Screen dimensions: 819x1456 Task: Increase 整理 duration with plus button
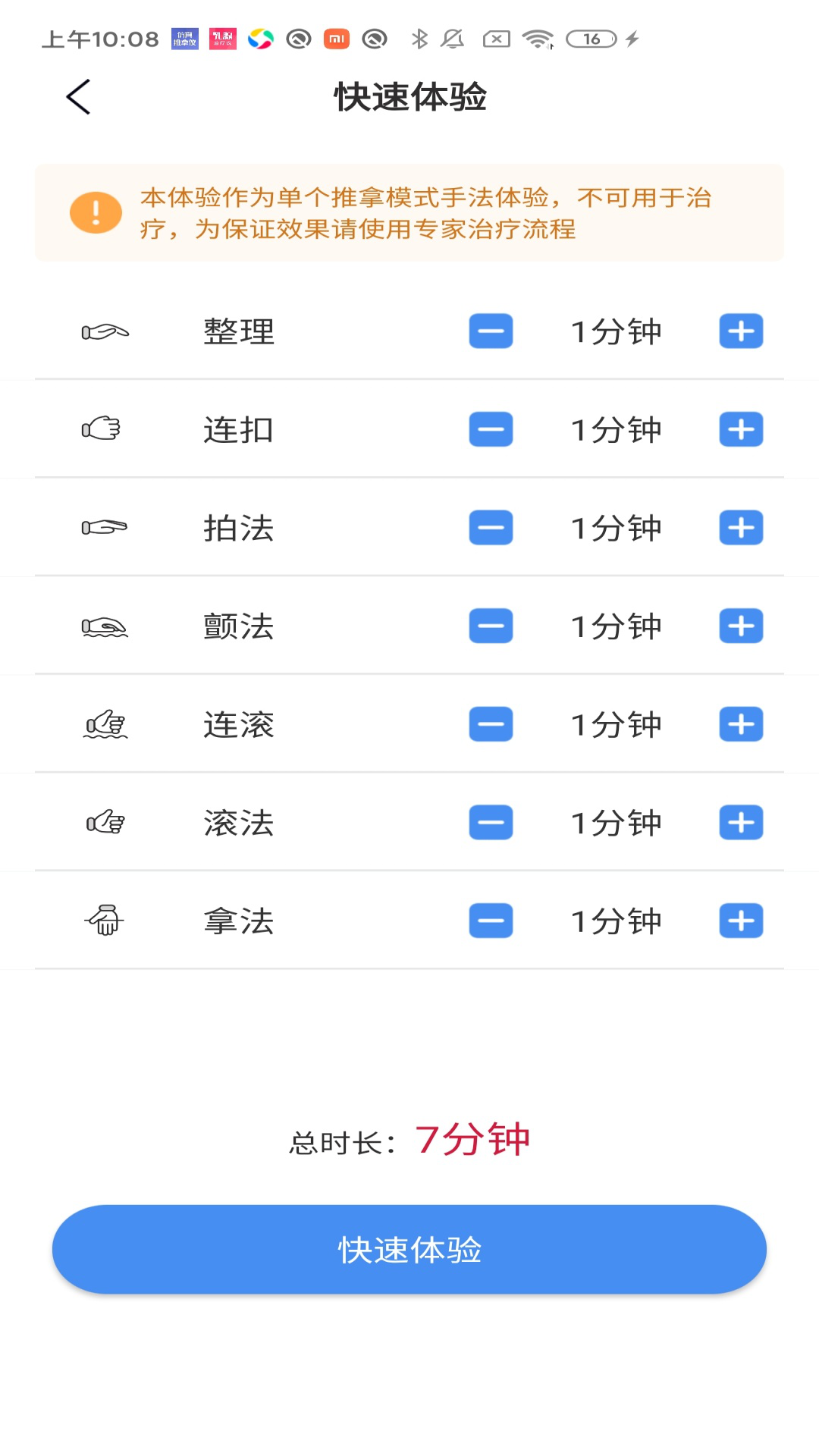(741, 331)
